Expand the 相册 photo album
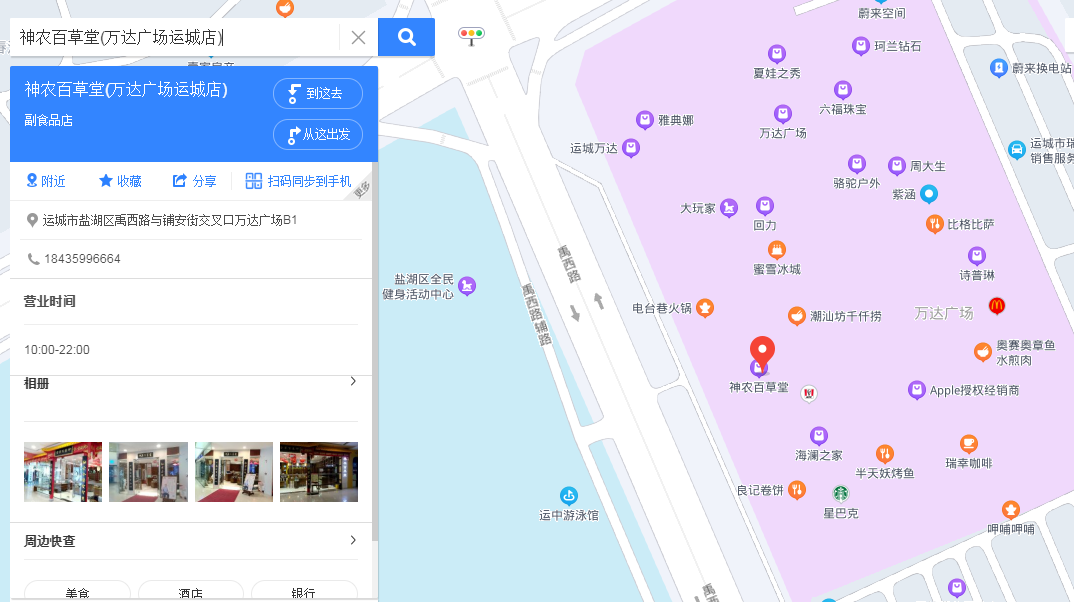Image resolution: width=1074 pixels, height=602 pixels. pyautogui.click(x=352, y=381)
